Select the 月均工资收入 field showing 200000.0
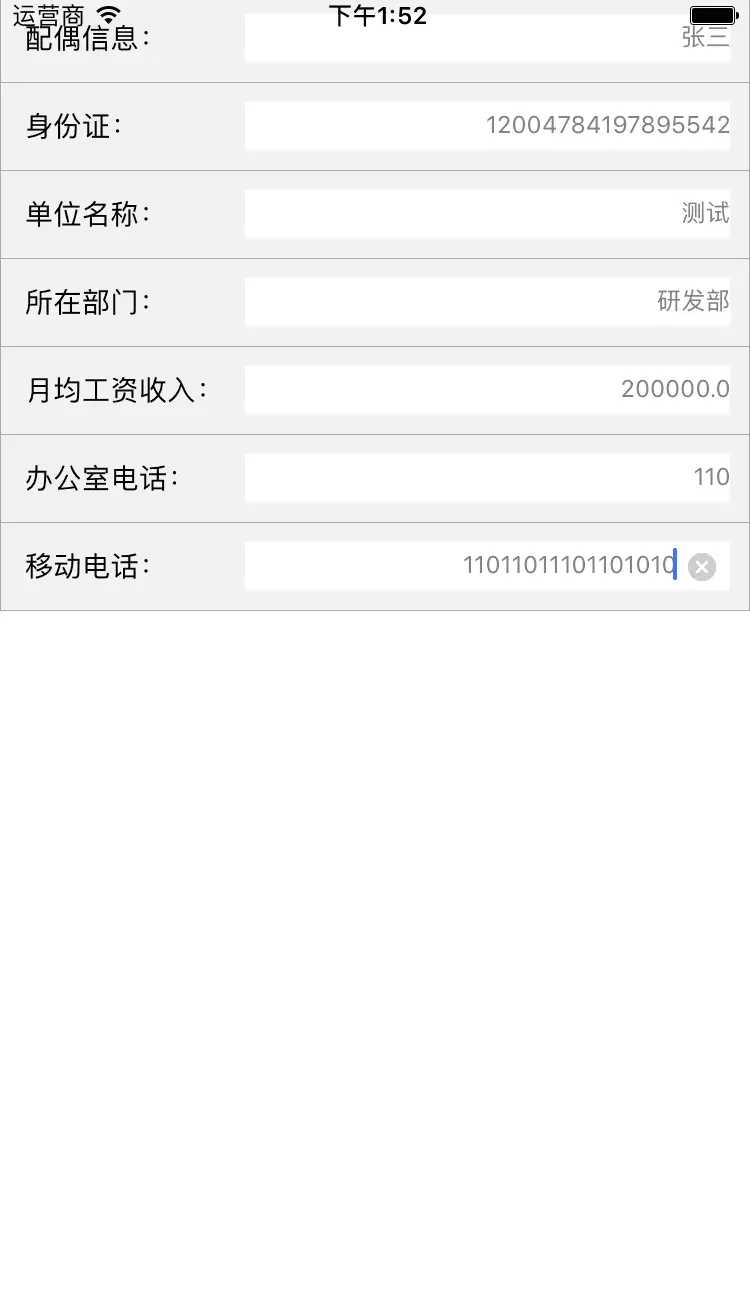Viewport: 750px width, 1299px height. [x=487, y=389]
